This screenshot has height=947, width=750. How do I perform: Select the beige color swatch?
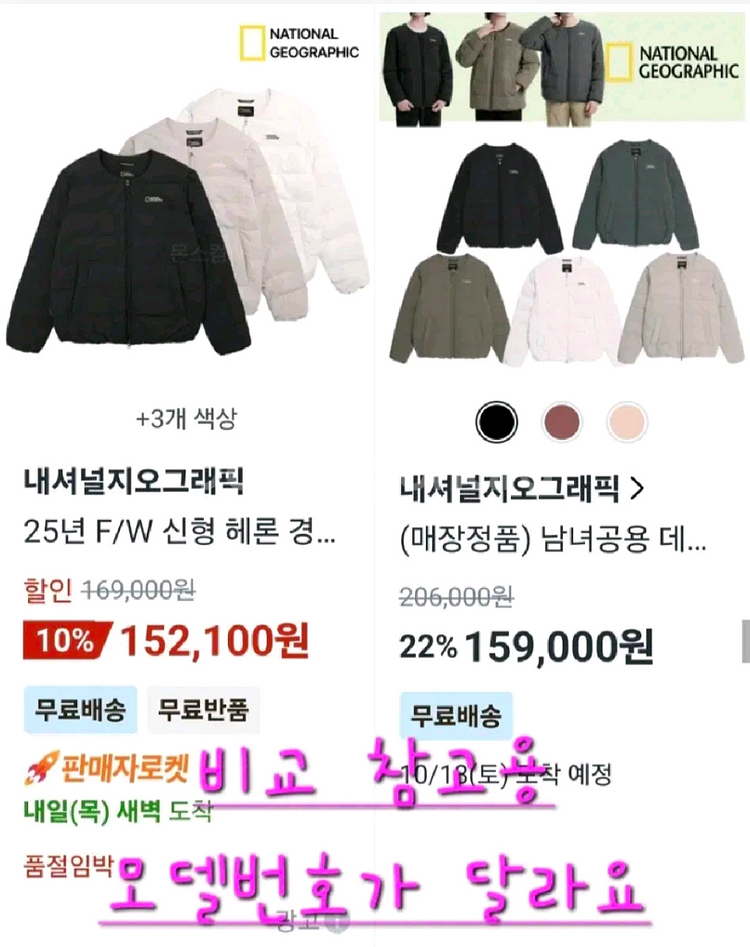click(x=624, y=422)
